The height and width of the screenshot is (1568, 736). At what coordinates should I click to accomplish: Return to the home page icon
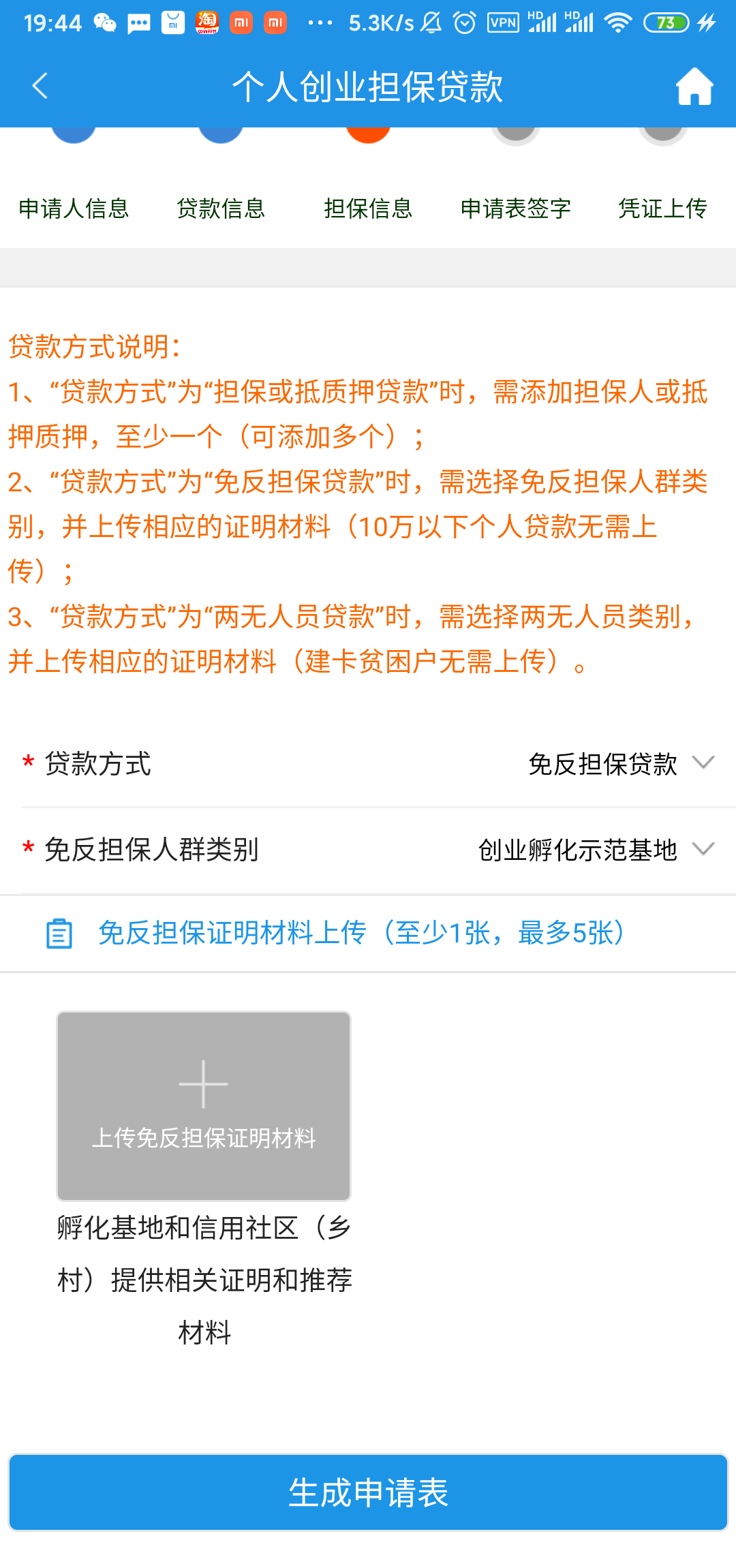click(694, 87)
